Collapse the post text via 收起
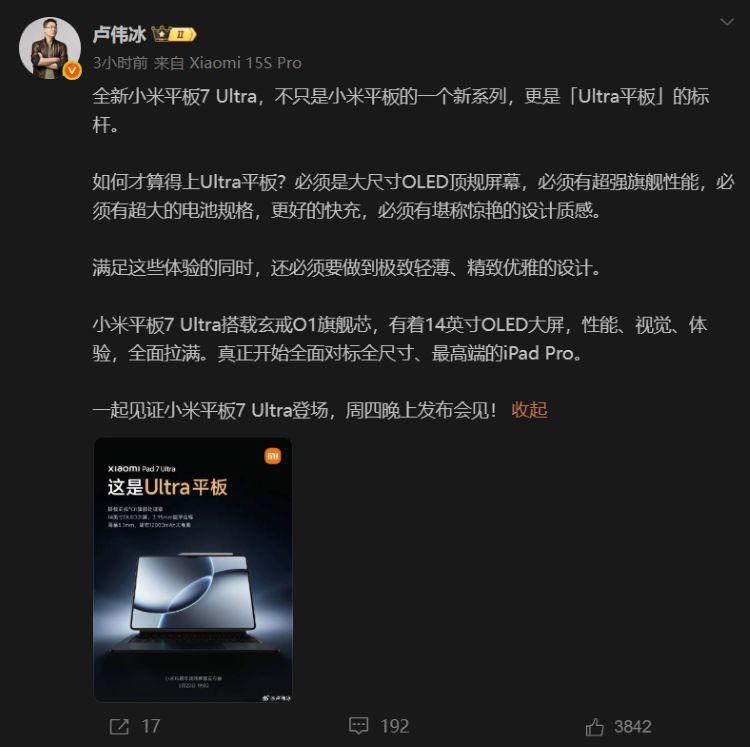The width and height of the screenshot is (750, 747). coord(529,410)
